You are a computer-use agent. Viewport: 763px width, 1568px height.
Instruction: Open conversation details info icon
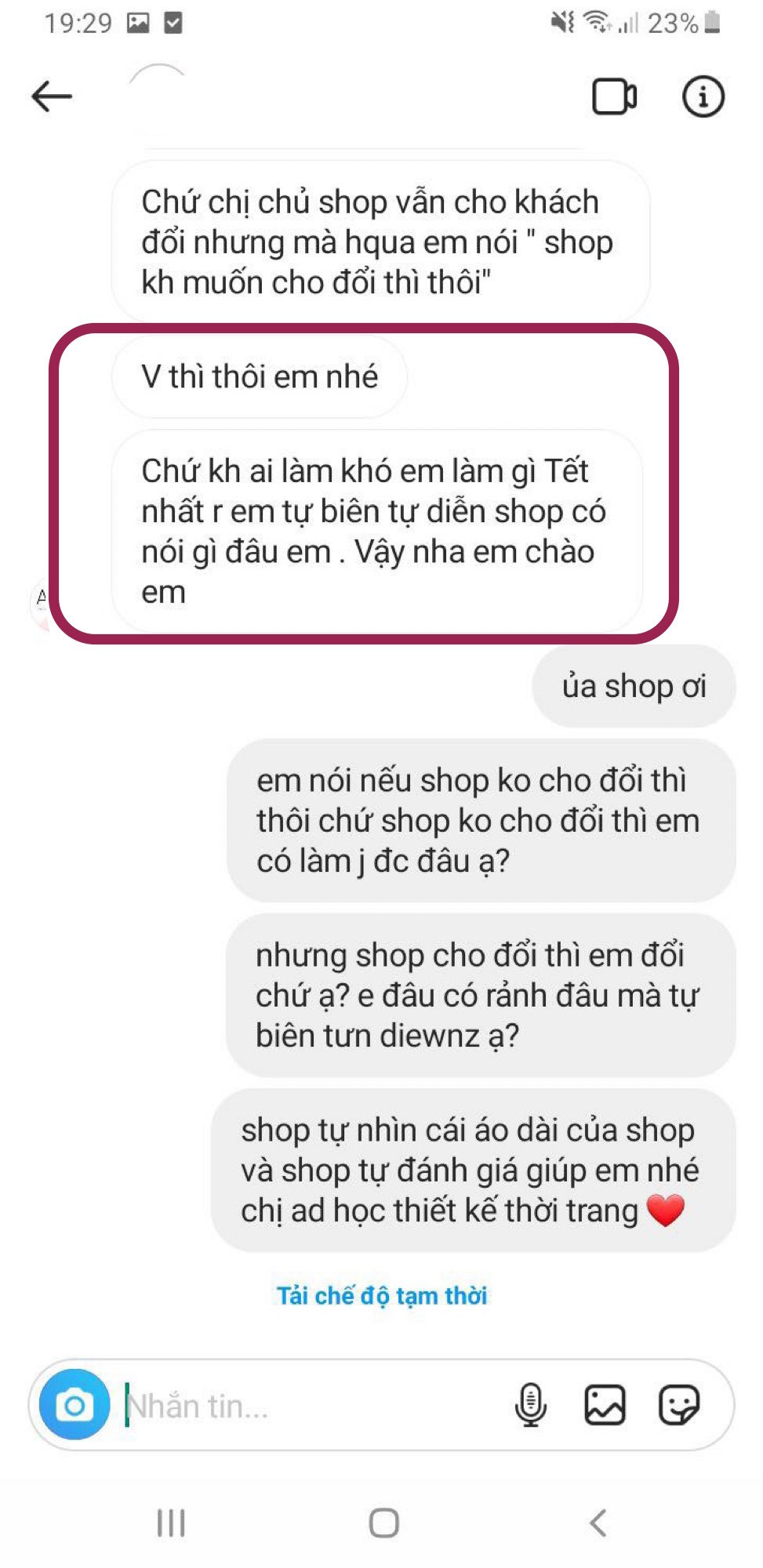tap(703, 96)
